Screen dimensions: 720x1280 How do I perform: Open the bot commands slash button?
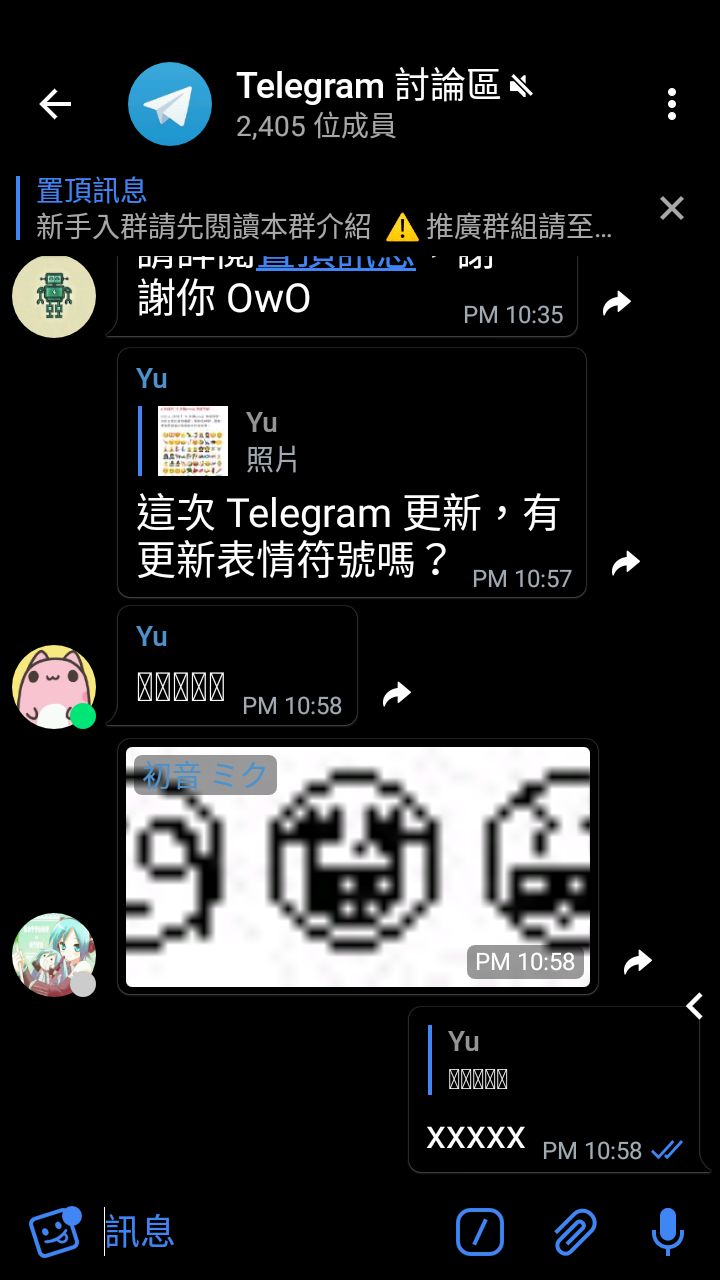pos(480,1232)
